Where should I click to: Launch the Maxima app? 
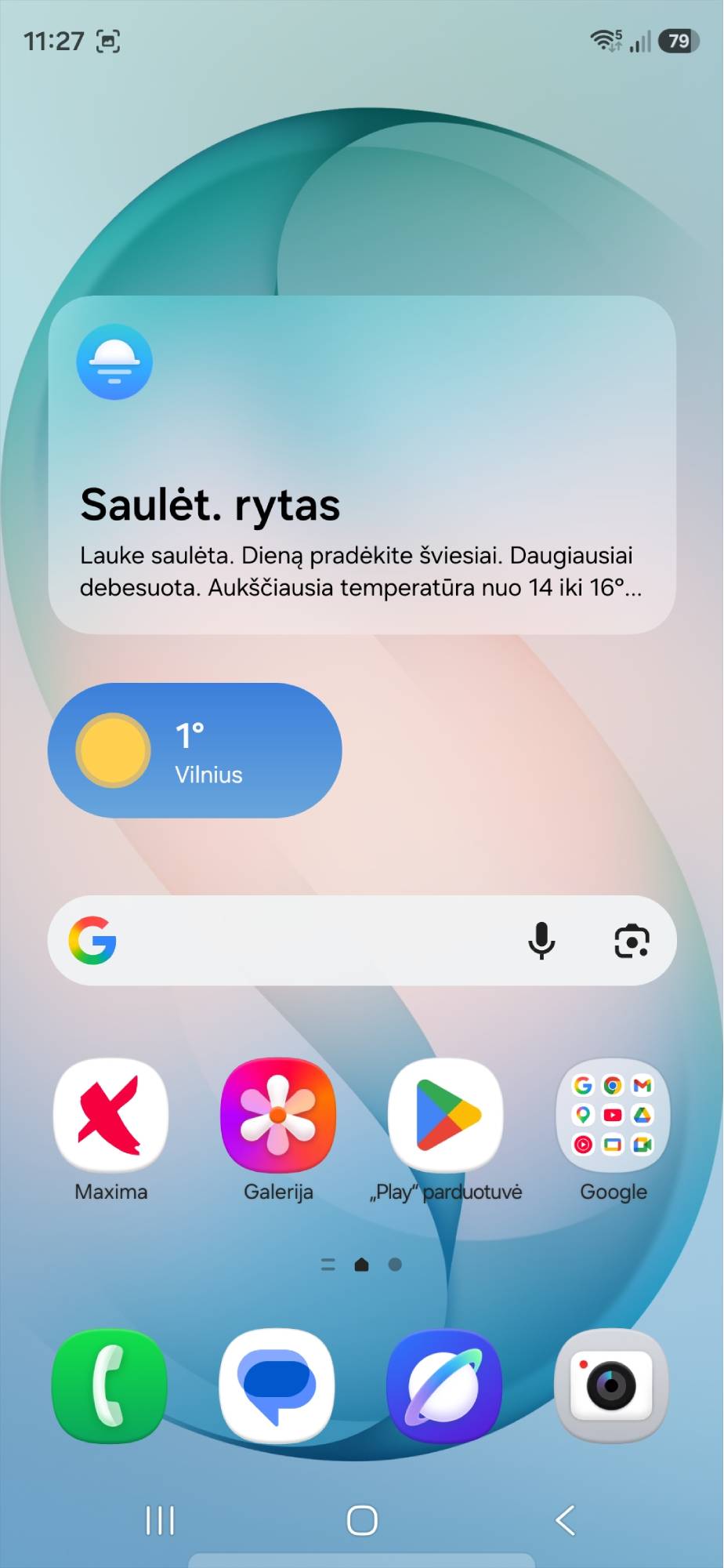click(110, 1114)
